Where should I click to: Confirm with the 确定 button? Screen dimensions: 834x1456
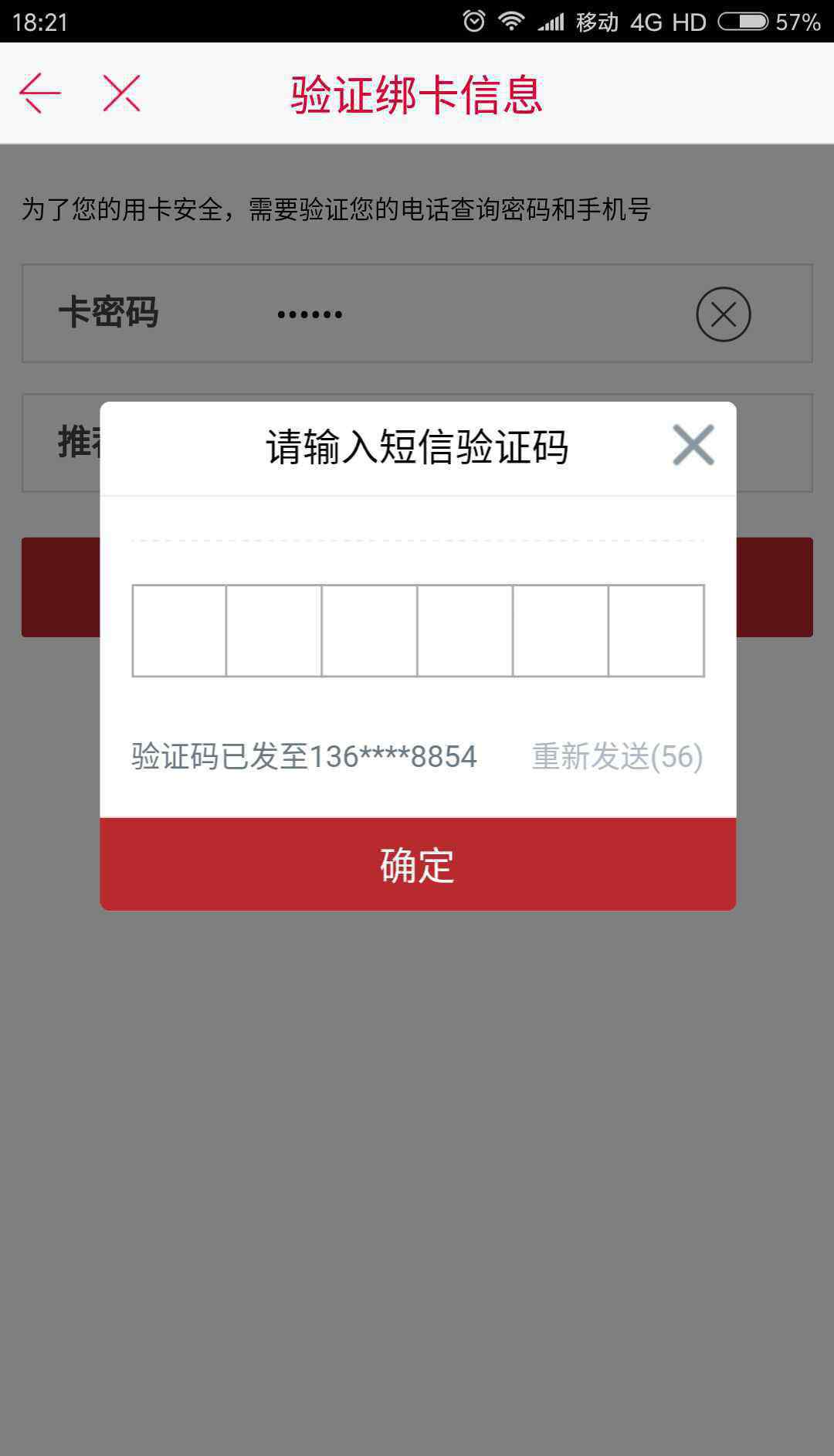[x=418, y=864]
